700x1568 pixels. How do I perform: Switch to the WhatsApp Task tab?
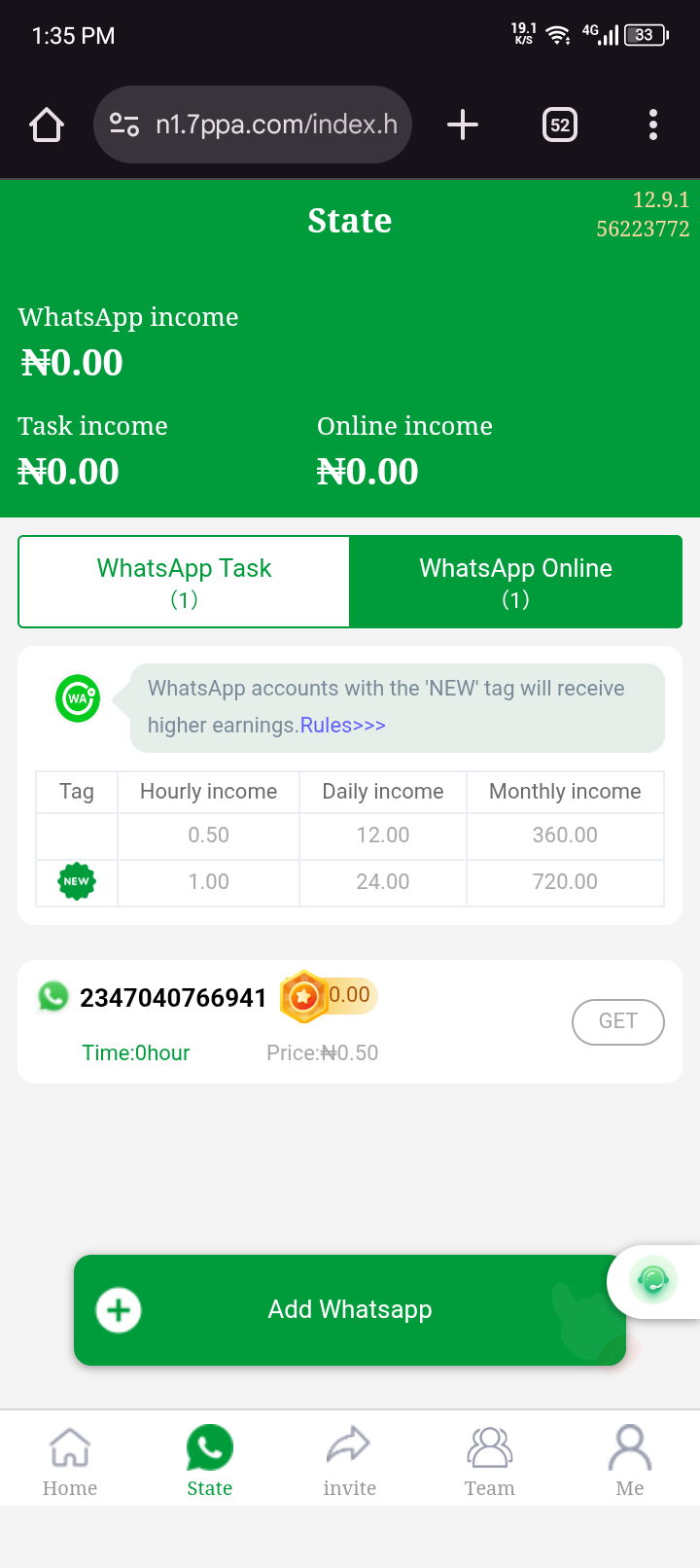(x=184, y=582)
